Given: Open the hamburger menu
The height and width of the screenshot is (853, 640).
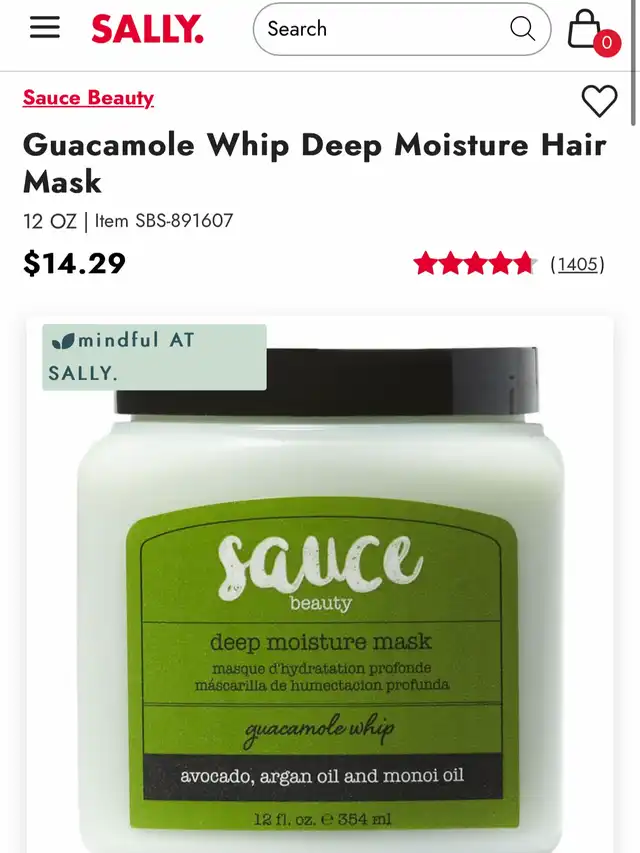Looking at the screenshot, I should 45,27.
